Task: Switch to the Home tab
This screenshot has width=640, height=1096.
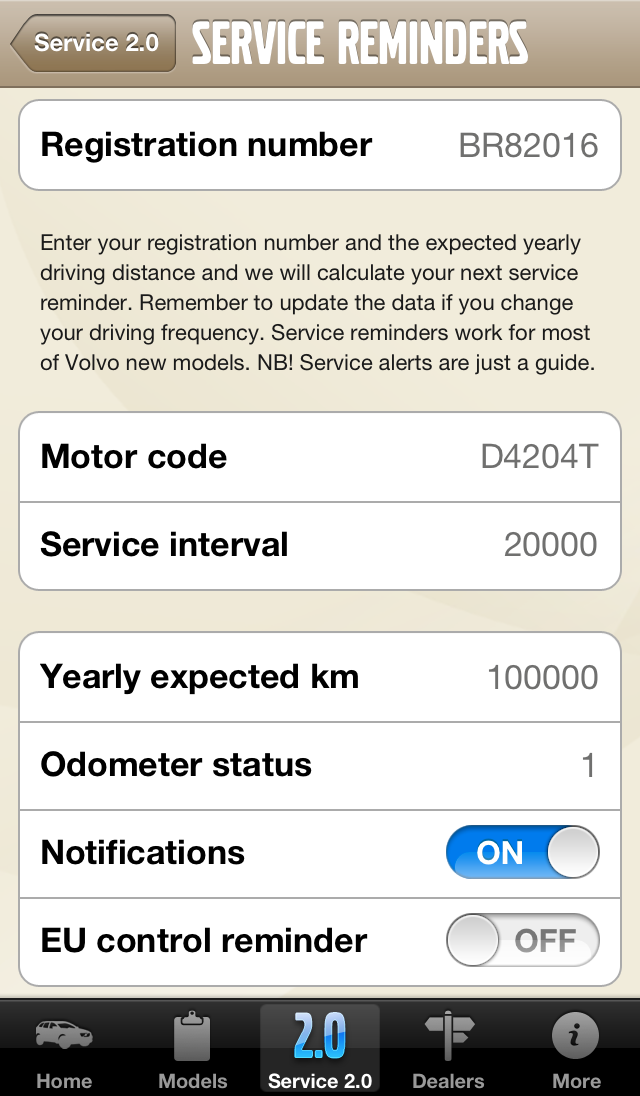Action: point(64,1050)
